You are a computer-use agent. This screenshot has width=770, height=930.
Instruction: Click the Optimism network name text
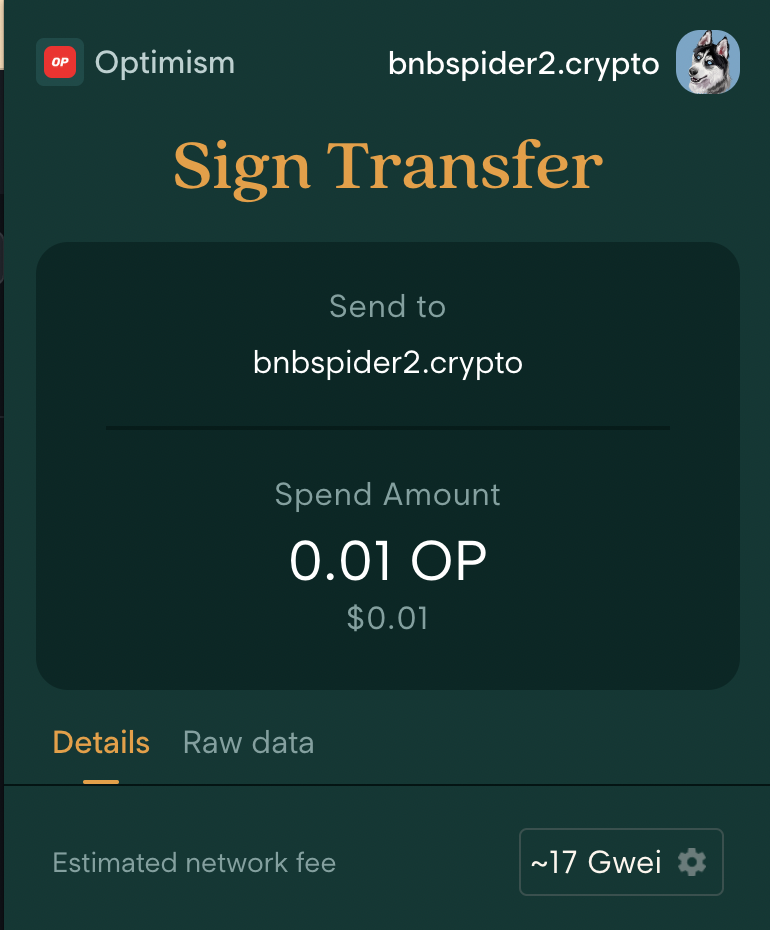click(x=164, y=62)
